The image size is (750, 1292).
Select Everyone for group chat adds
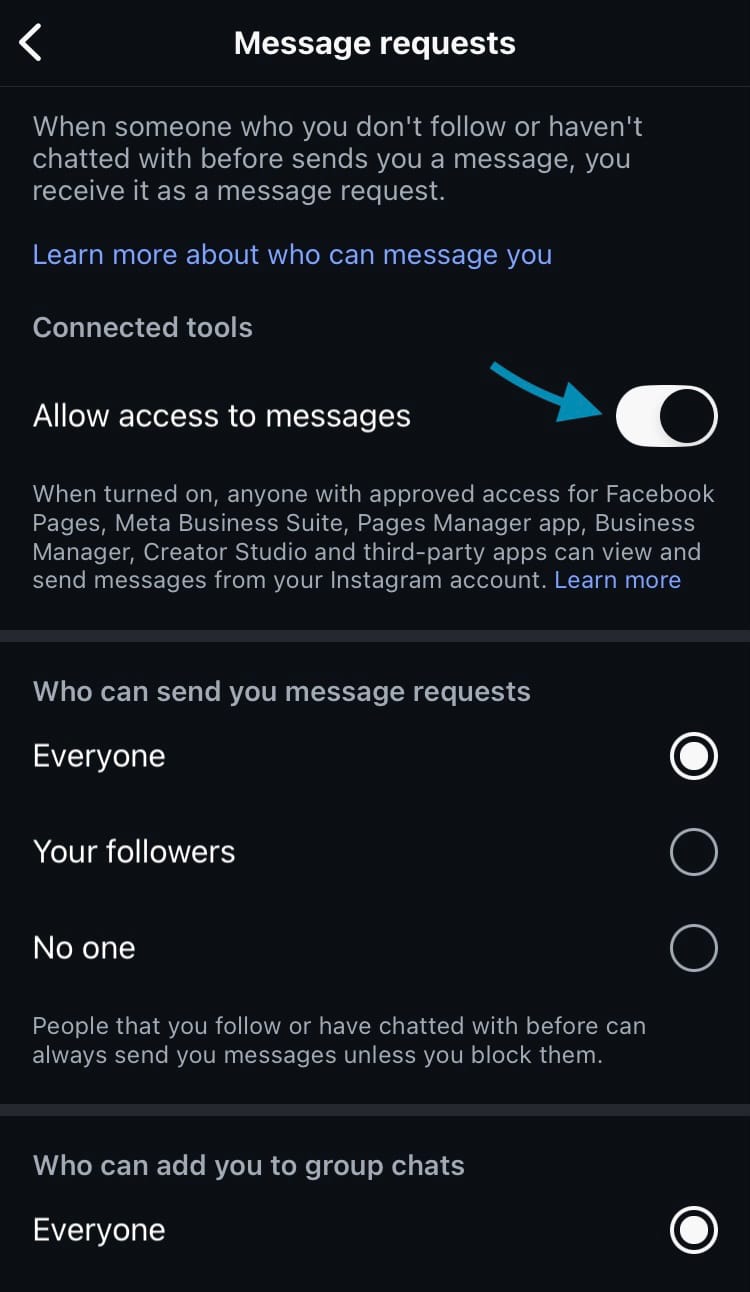tap(693, 1230)
